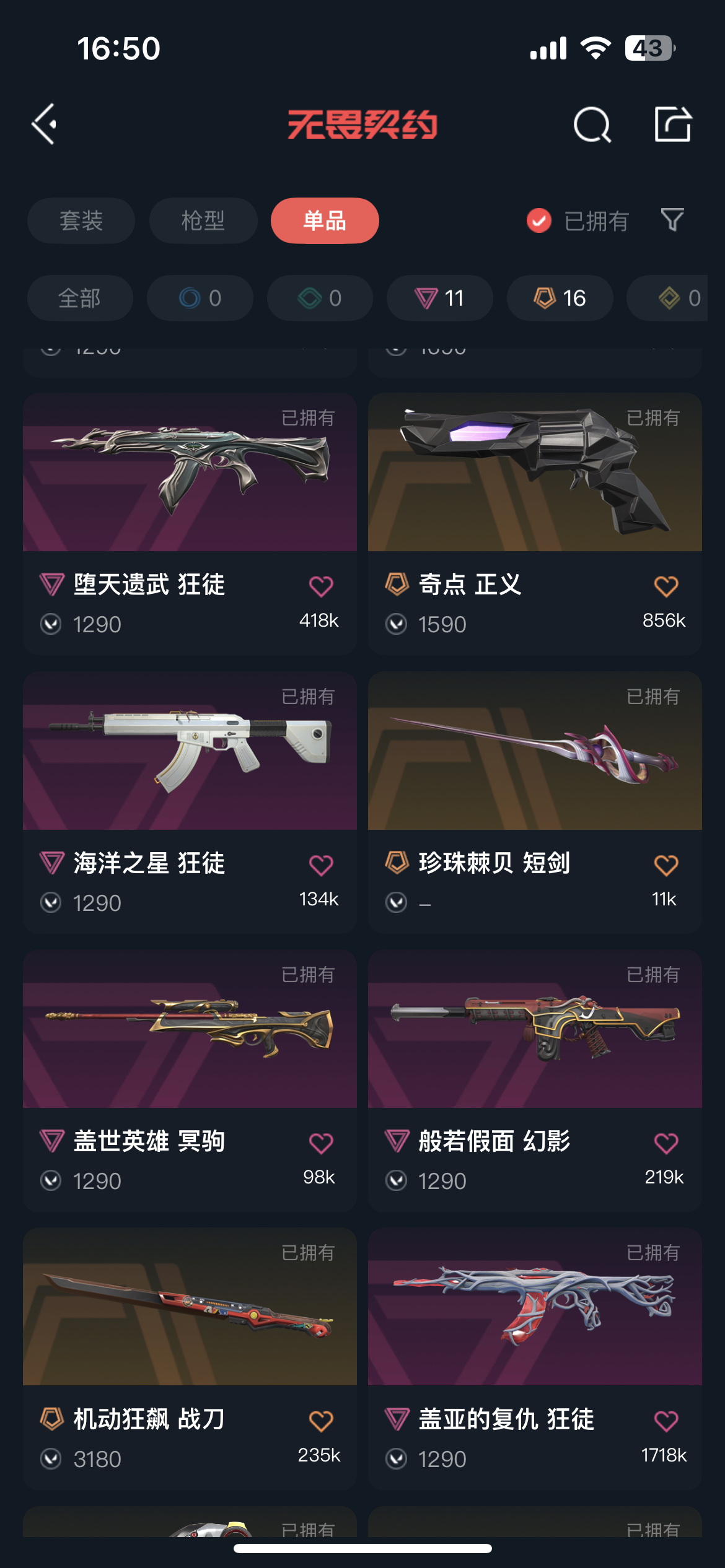Open the filter funnel icon

672,220
